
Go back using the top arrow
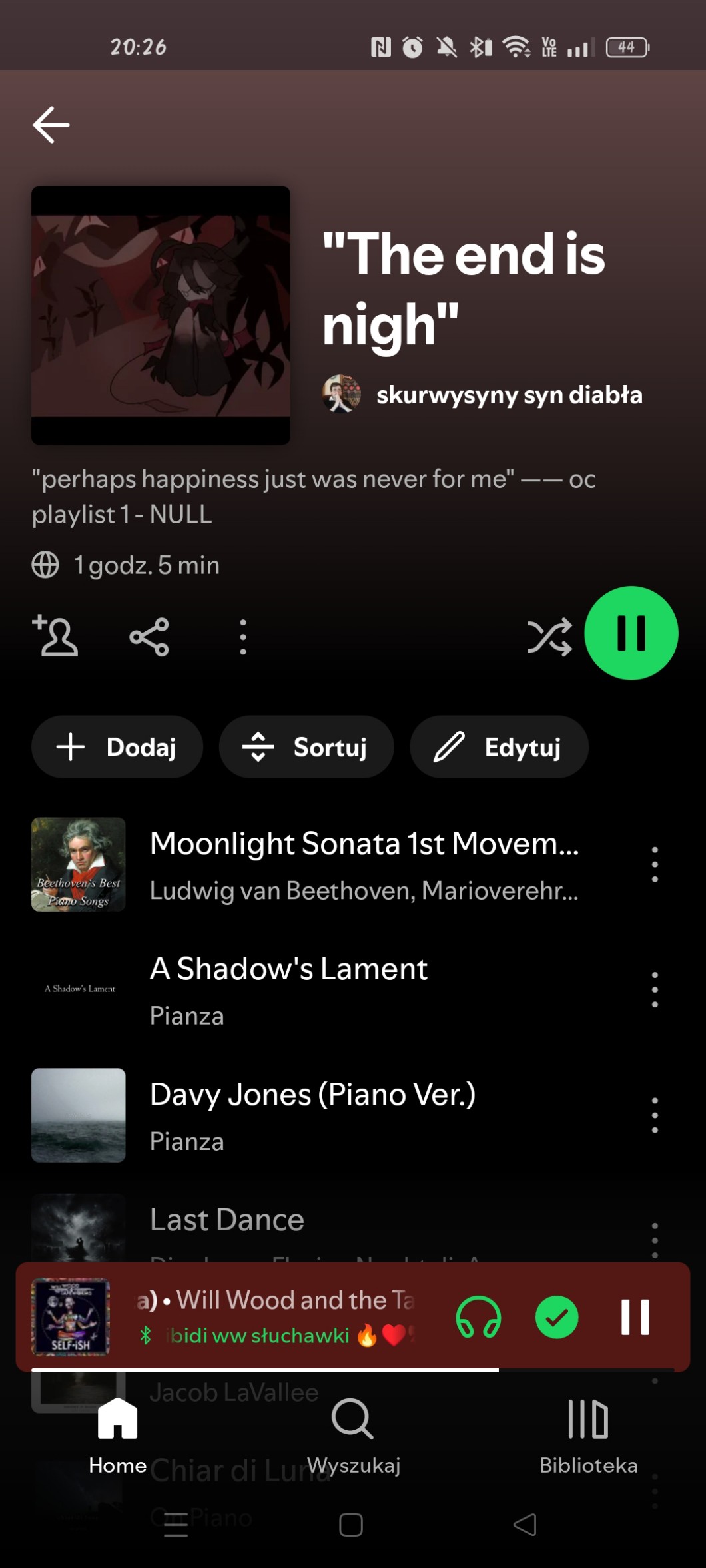(51, 125)
